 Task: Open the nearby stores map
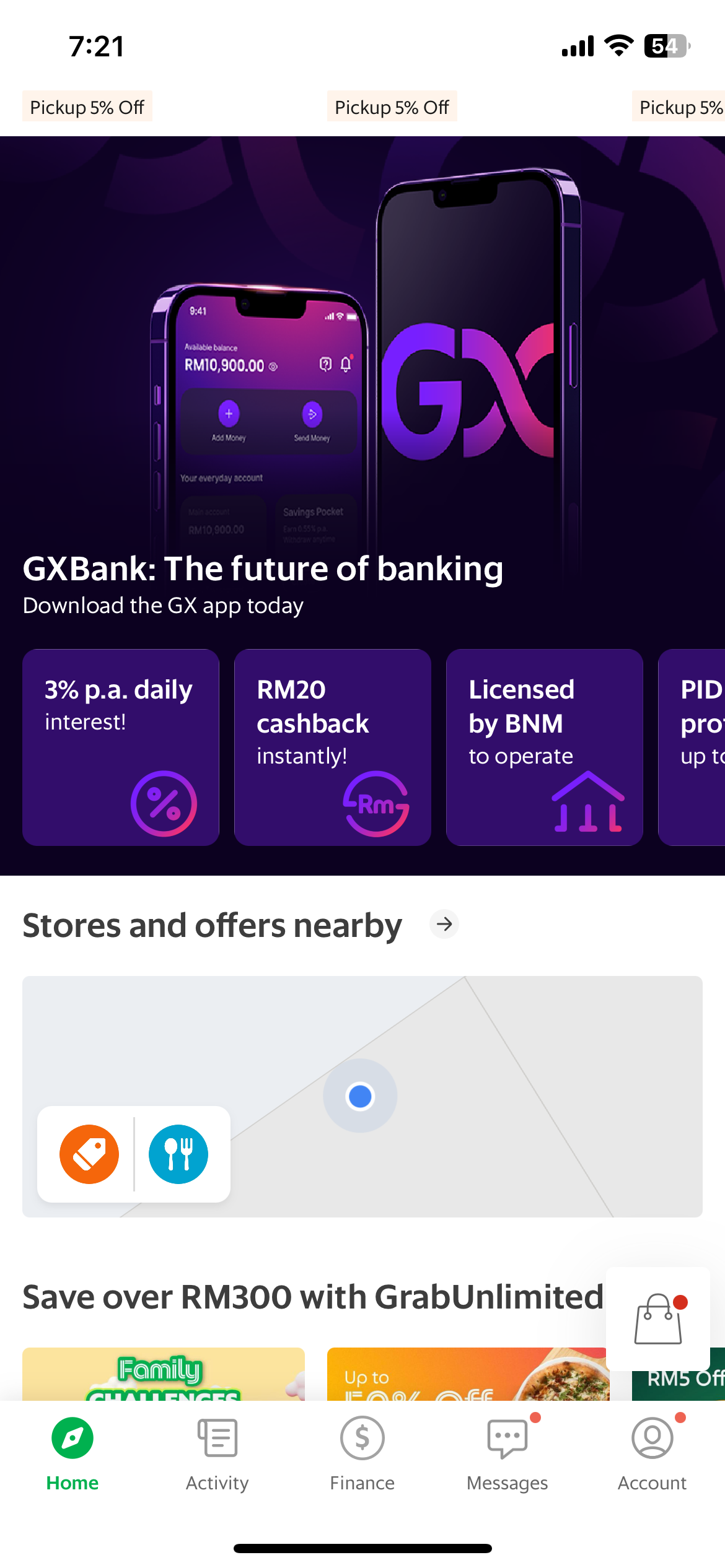tap(362, 1097)
